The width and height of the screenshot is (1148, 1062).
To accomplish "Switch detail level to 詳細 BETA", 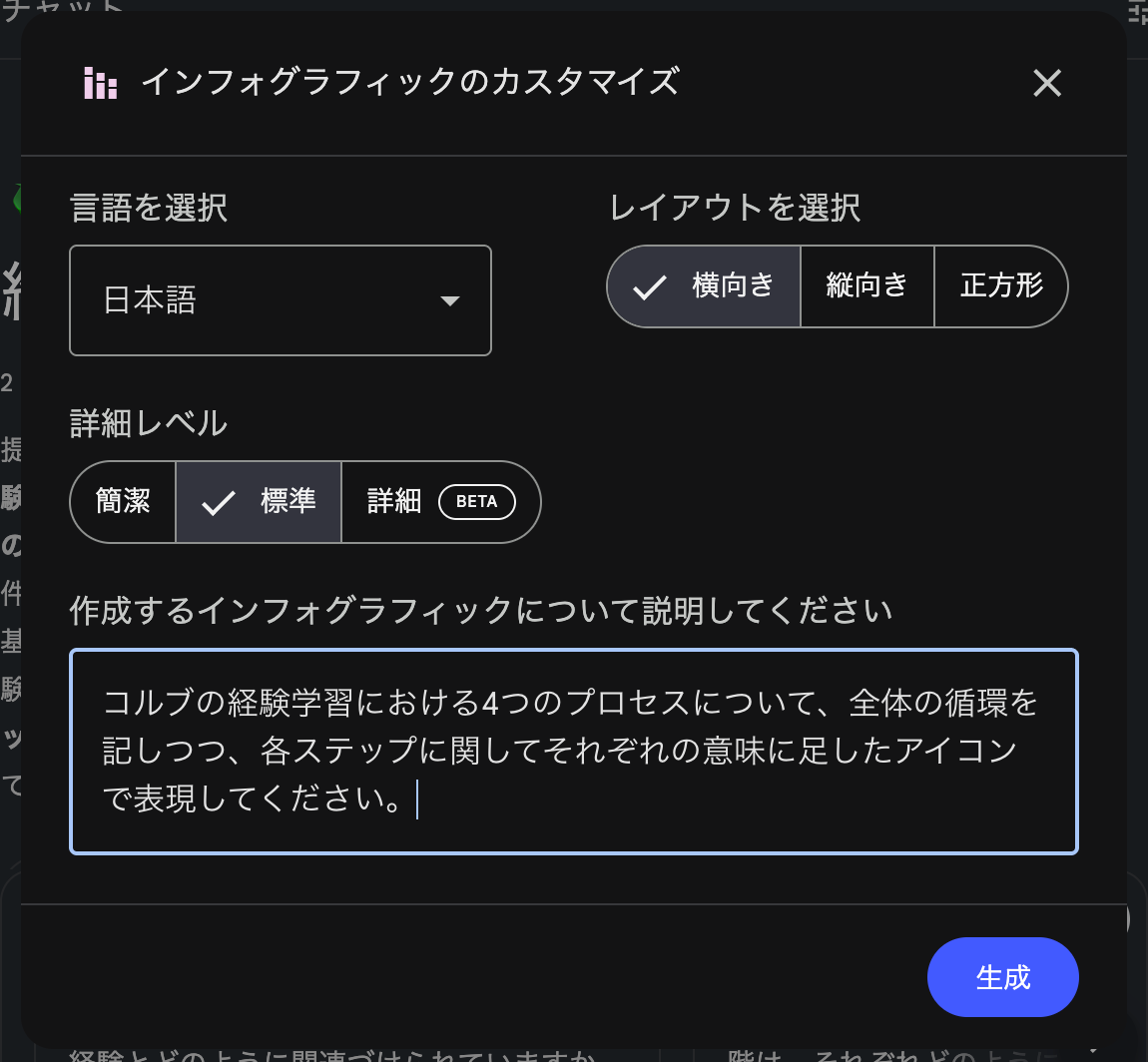I will (x=439, y=502).
